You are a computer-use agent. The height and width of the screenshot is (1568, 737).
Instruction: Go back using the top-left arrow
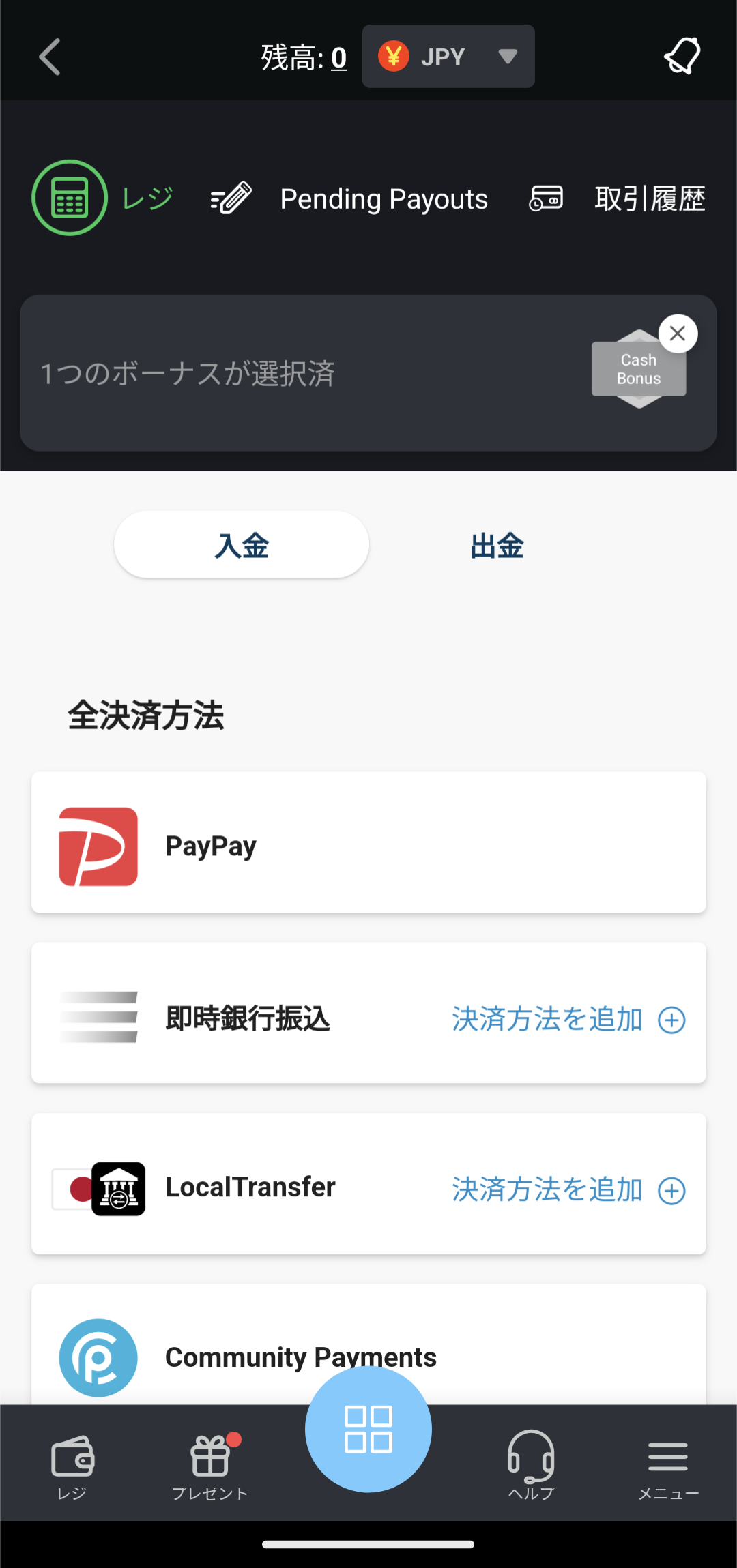coord(50,57)
